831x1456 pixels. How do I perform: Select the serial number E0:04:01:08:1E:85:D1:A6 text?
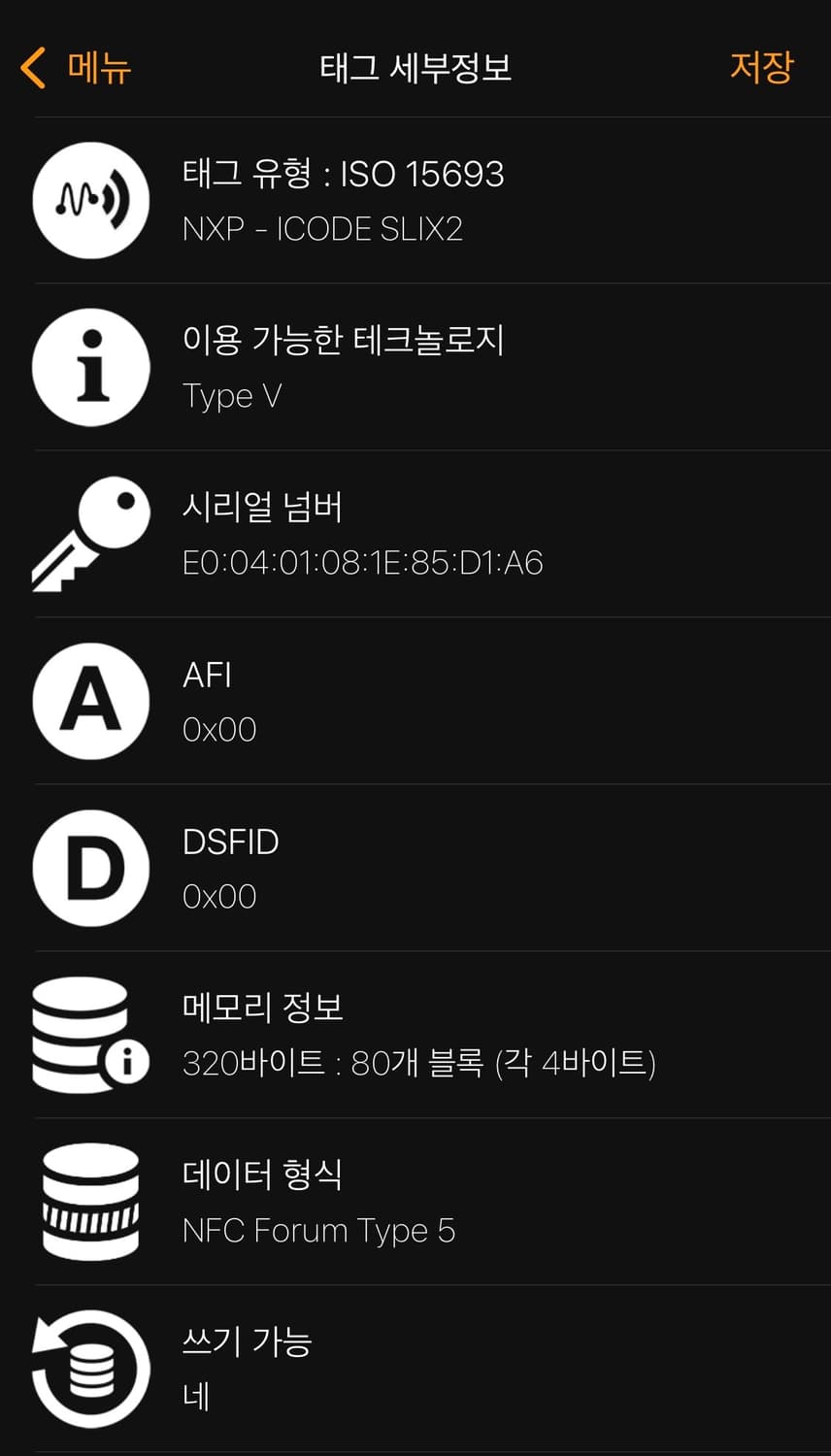[363, 562]
